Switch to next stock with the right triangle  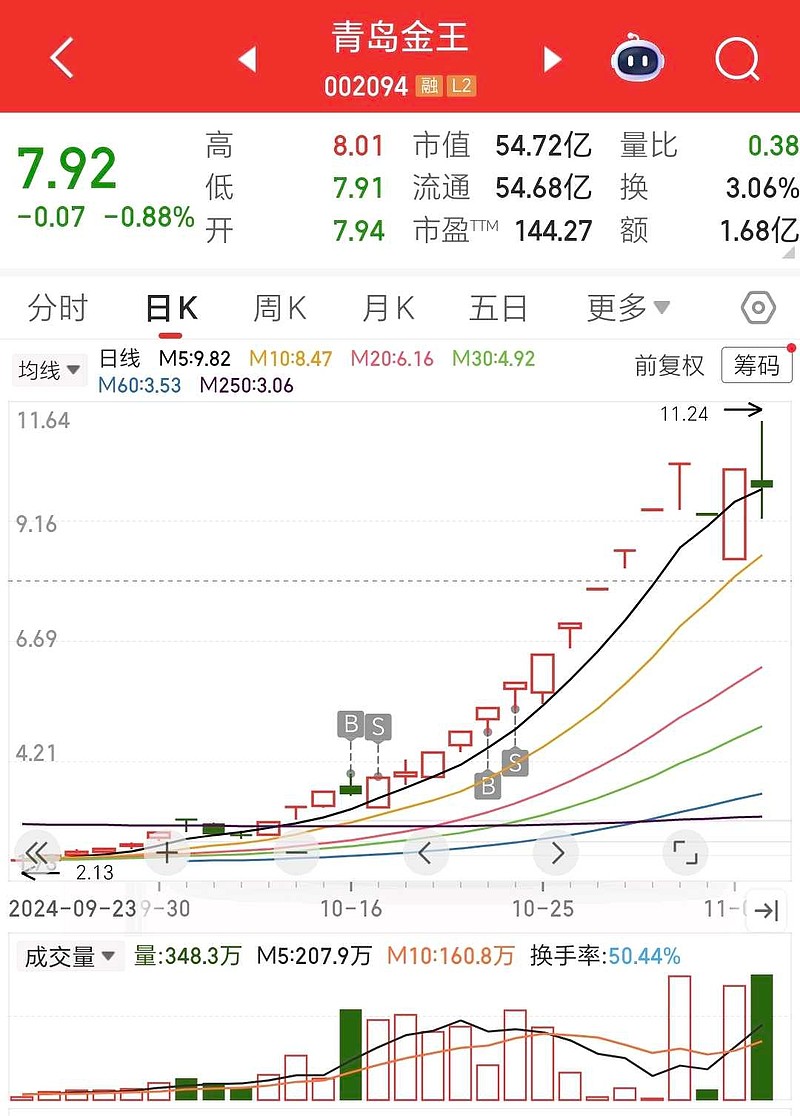[x=552, y=58]
